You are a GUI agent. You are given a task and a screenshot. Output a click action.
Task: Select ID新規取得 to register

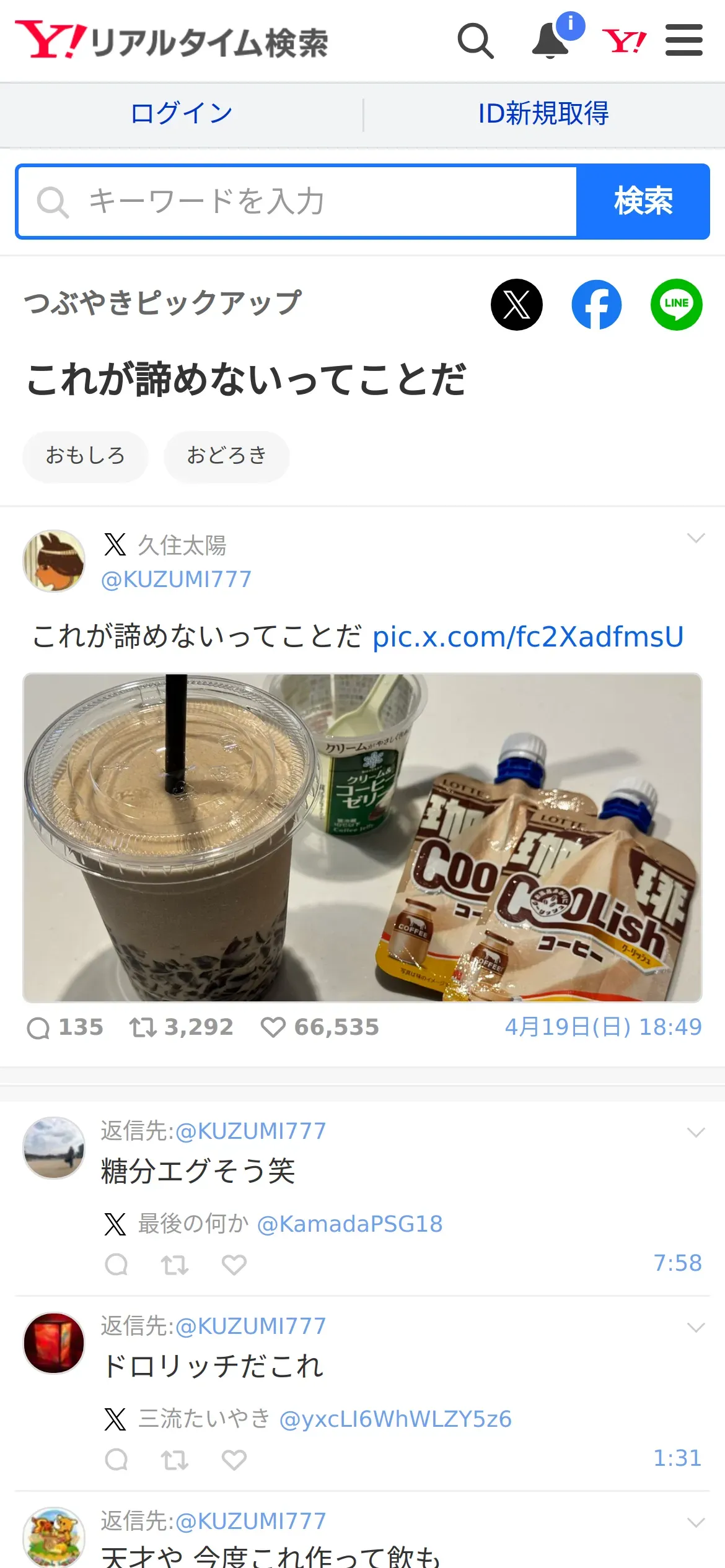pos(543,114)
